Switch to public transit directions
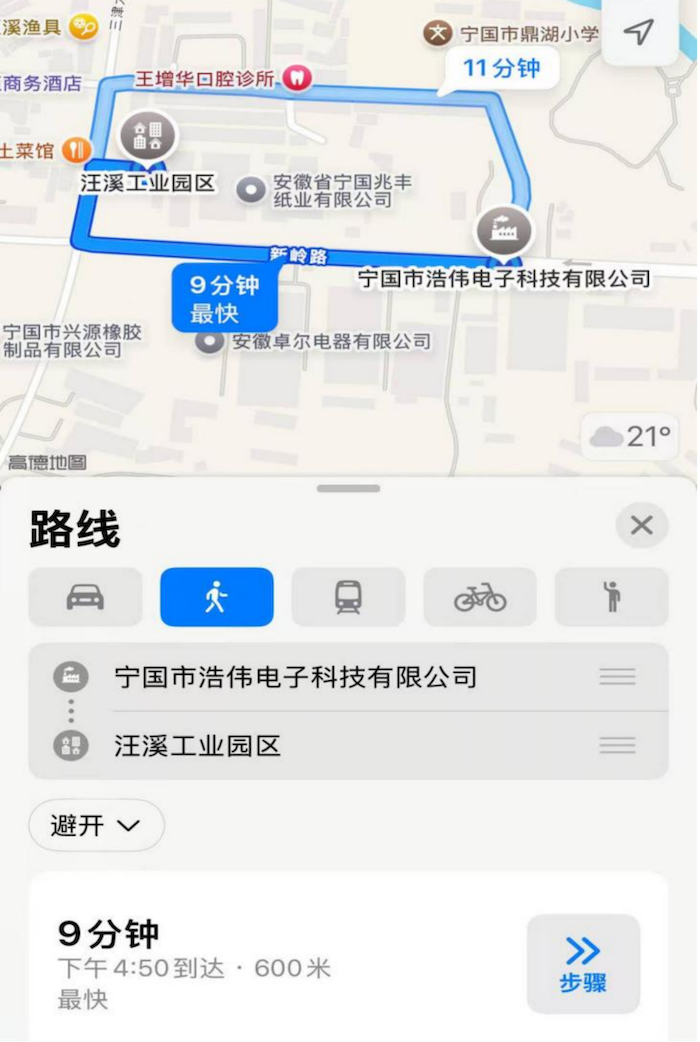 click(x=348, y=597)
